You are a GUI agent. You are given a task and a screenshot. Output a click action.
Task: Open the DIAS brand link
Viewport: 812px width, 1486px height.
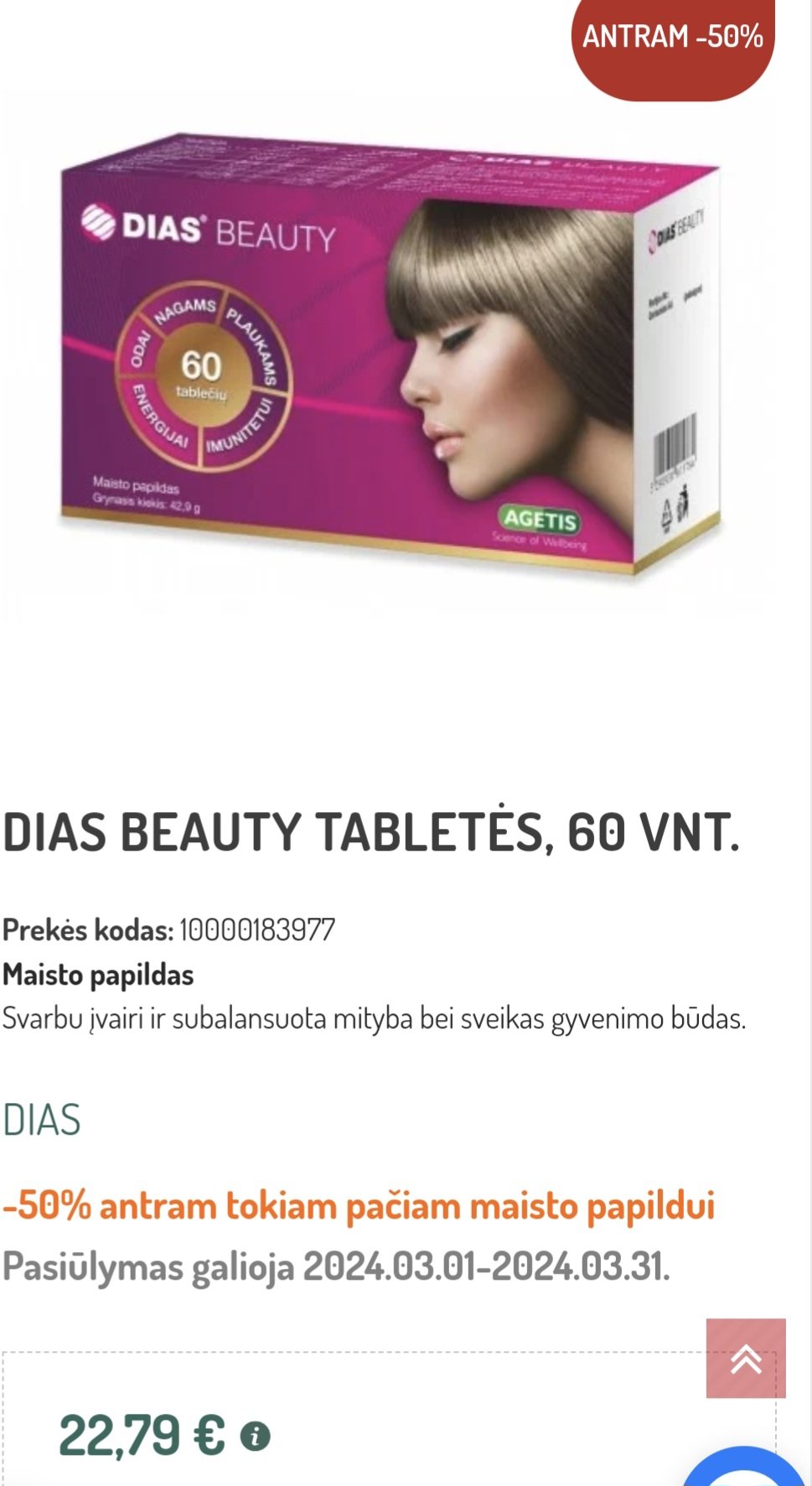coord(42,1121)
